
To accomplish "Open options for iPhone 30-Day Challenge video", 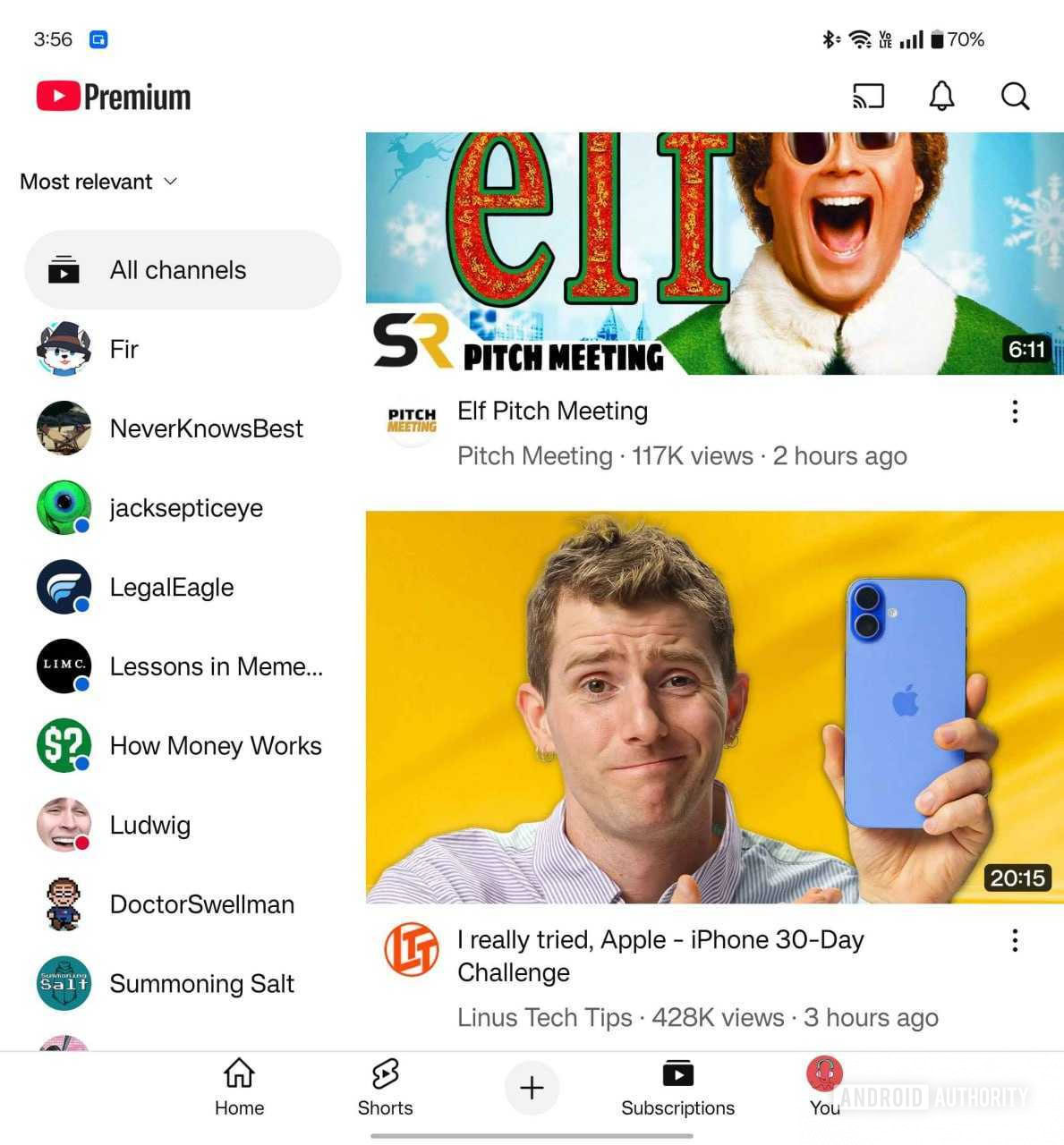I will click(1015, 940).
